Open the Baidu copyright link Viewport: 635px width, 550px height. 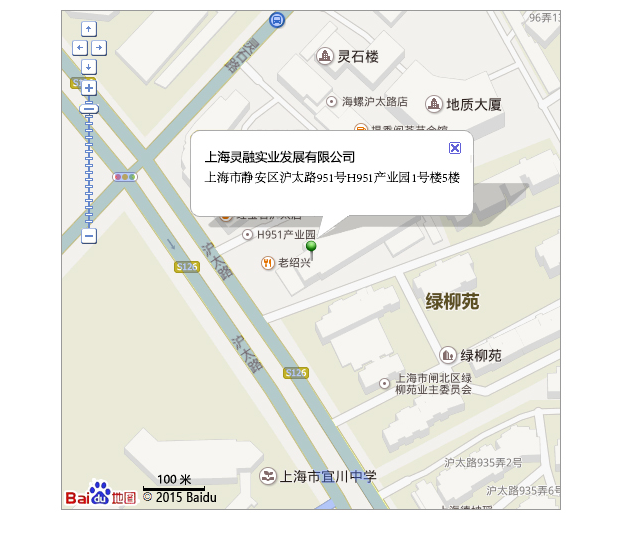179,497
